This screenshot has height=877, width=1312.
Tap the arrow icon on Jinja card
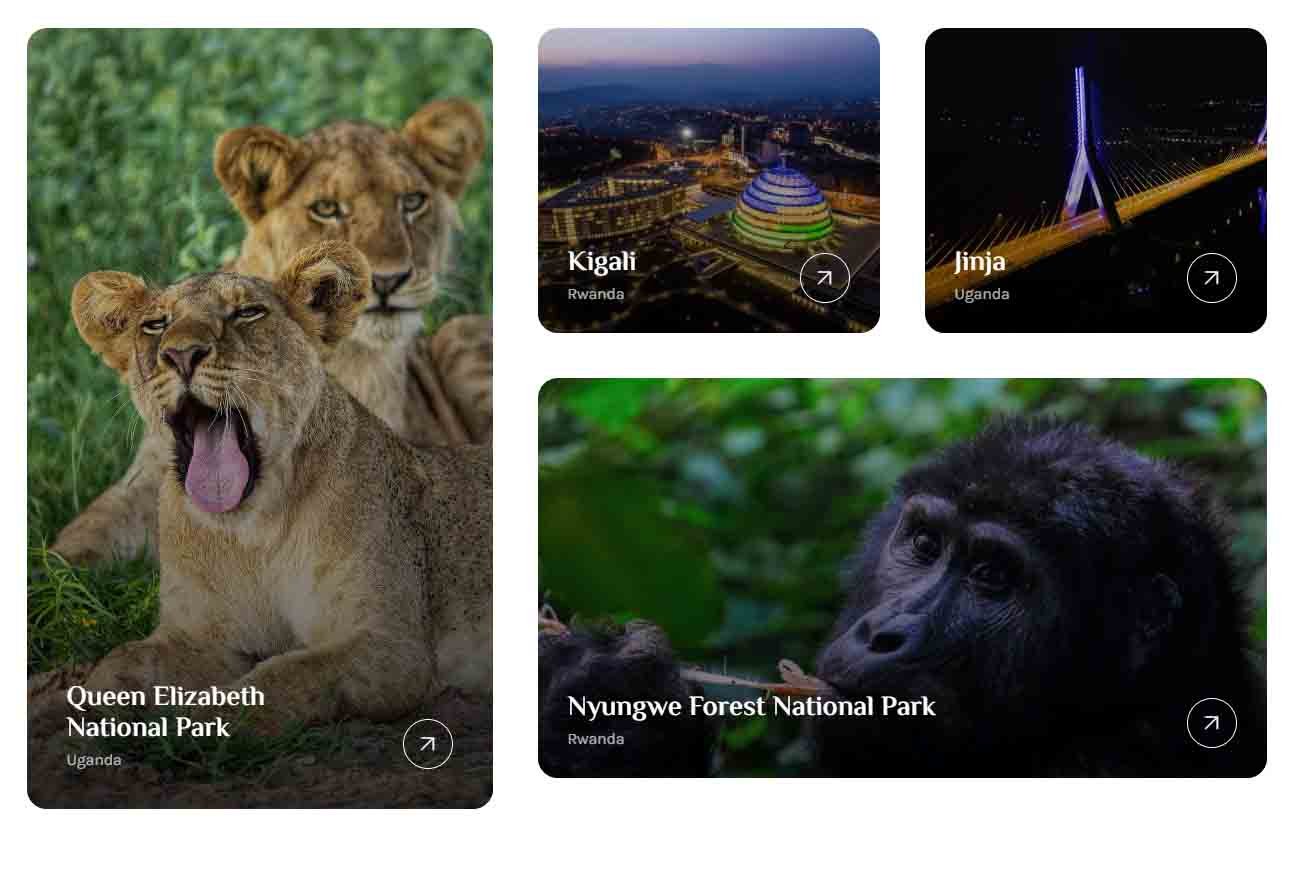(1212, 278)
